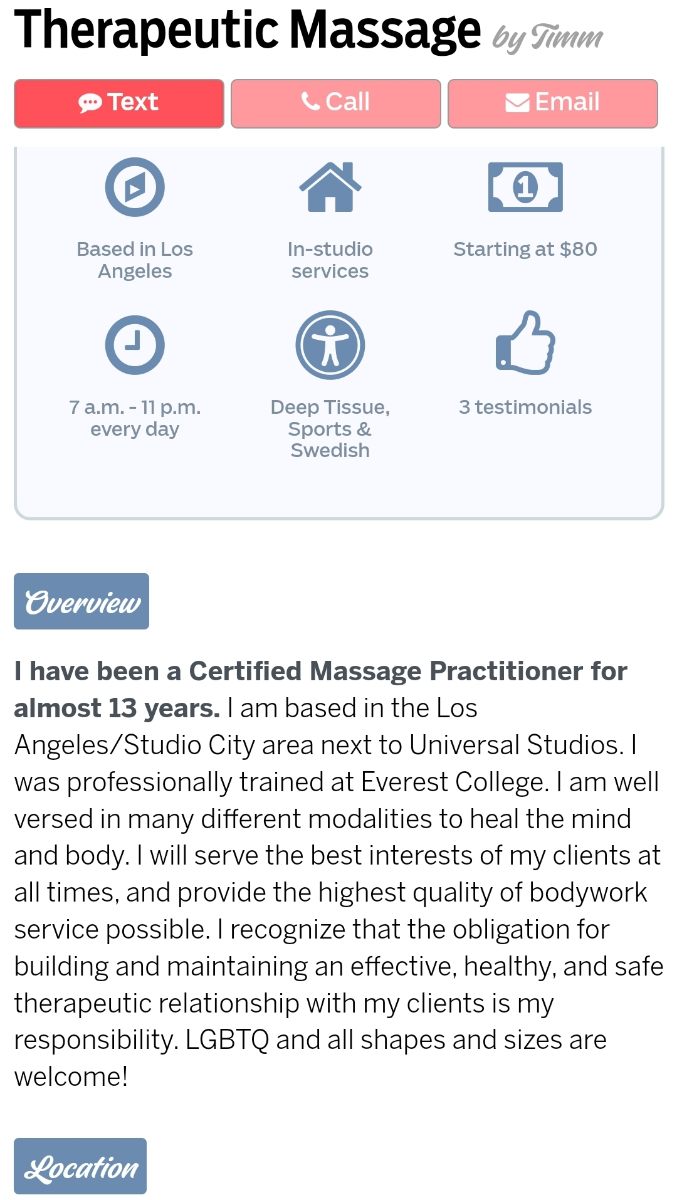677x1200 pixels.
Task: Send an email via the Email button
Action: point(553,103)
